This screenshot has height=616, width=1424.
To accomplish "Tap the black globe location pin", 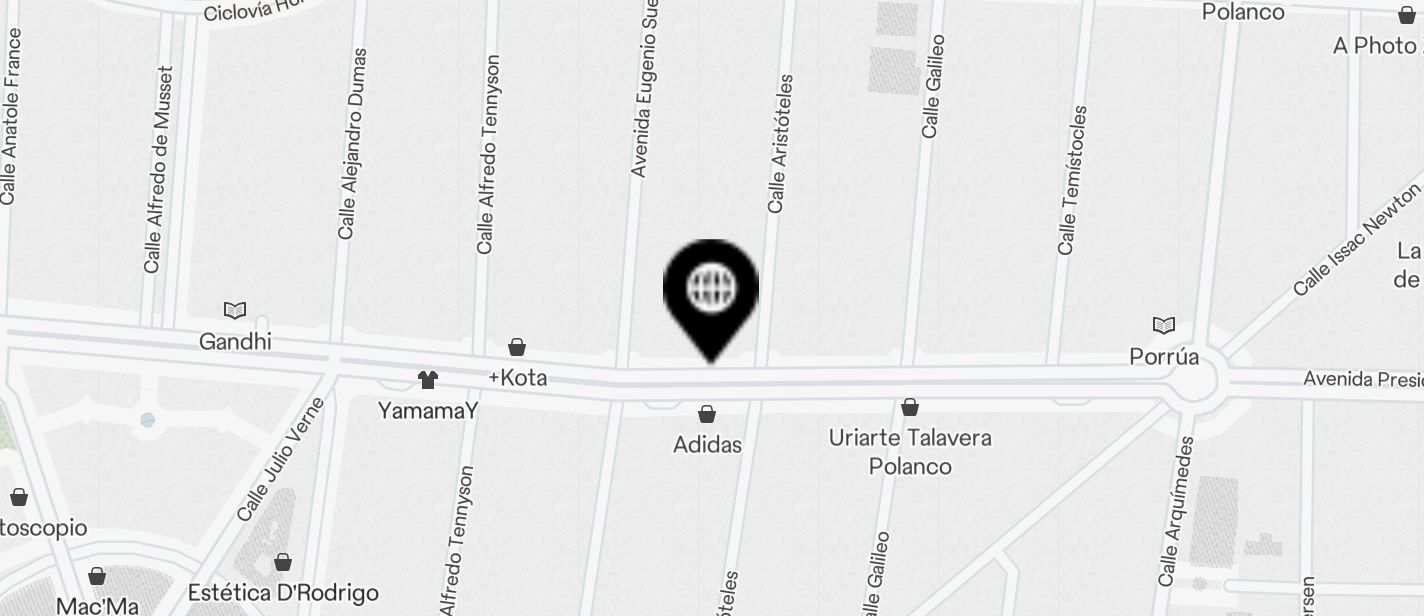I will (x=711, y=290).
